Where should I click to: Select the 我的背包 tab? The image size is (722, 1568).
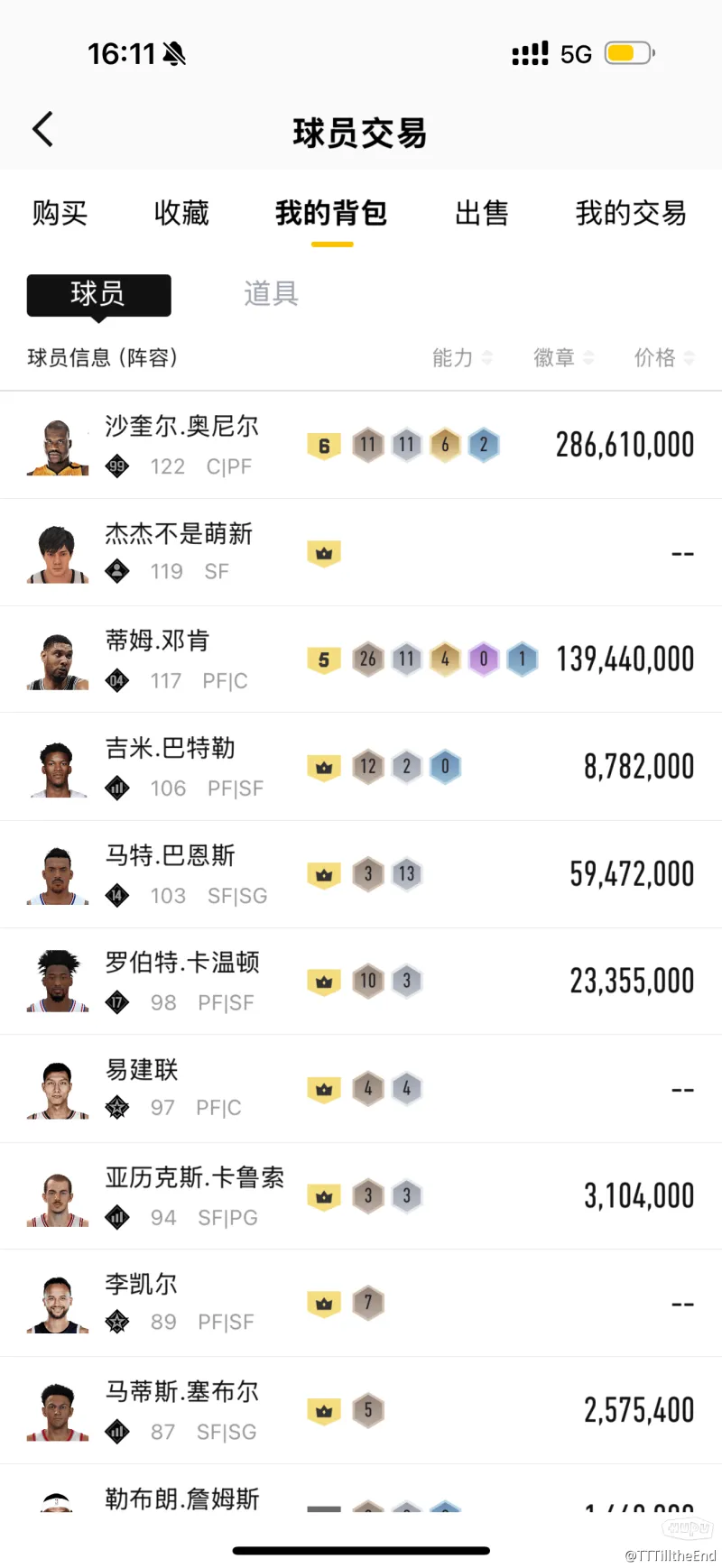(331, 213)
